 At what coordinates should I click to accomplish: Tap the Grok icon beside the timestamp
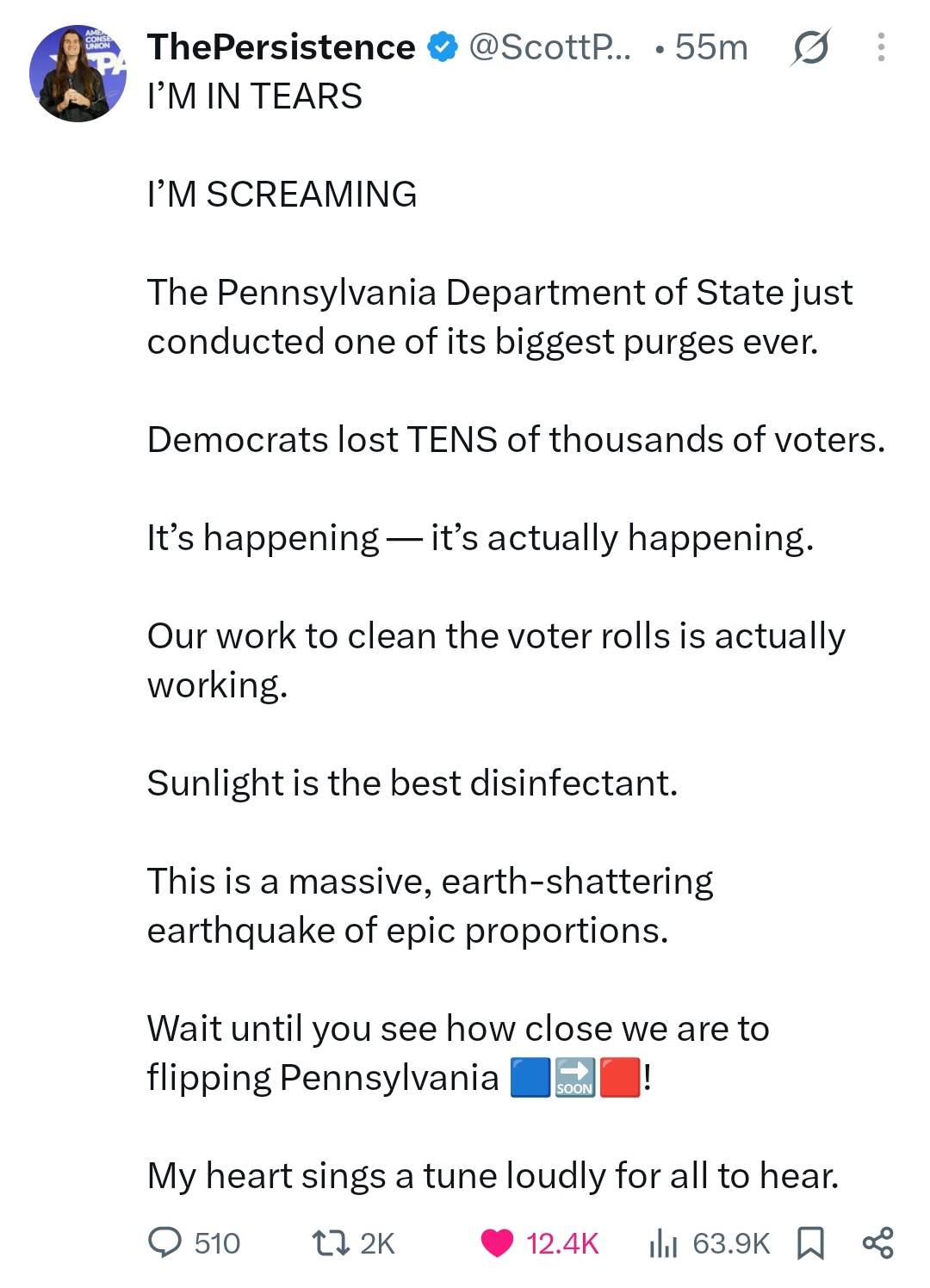pyautogui.click(x=810, y=47)
